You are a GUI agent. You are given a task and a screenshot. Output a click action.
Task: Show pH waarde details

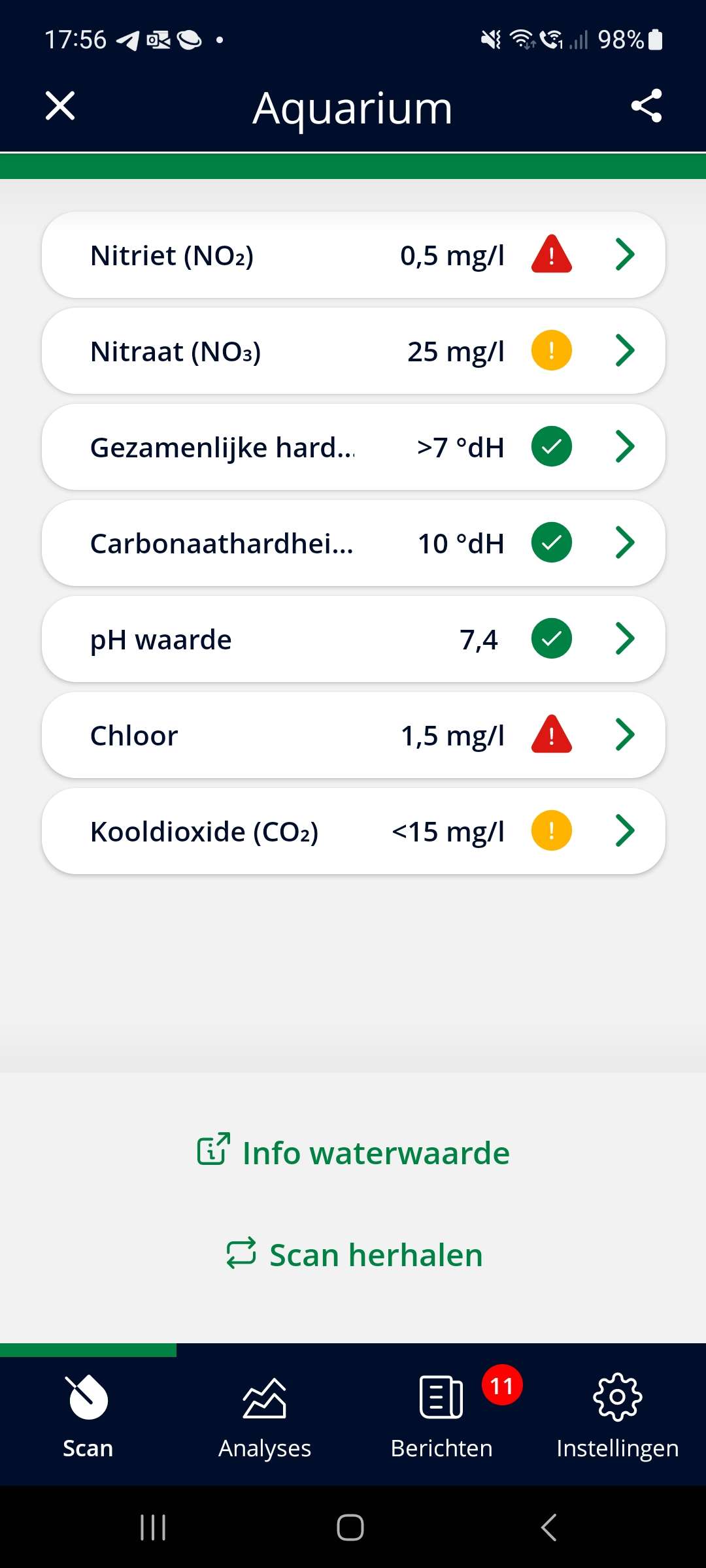[354, 639]
